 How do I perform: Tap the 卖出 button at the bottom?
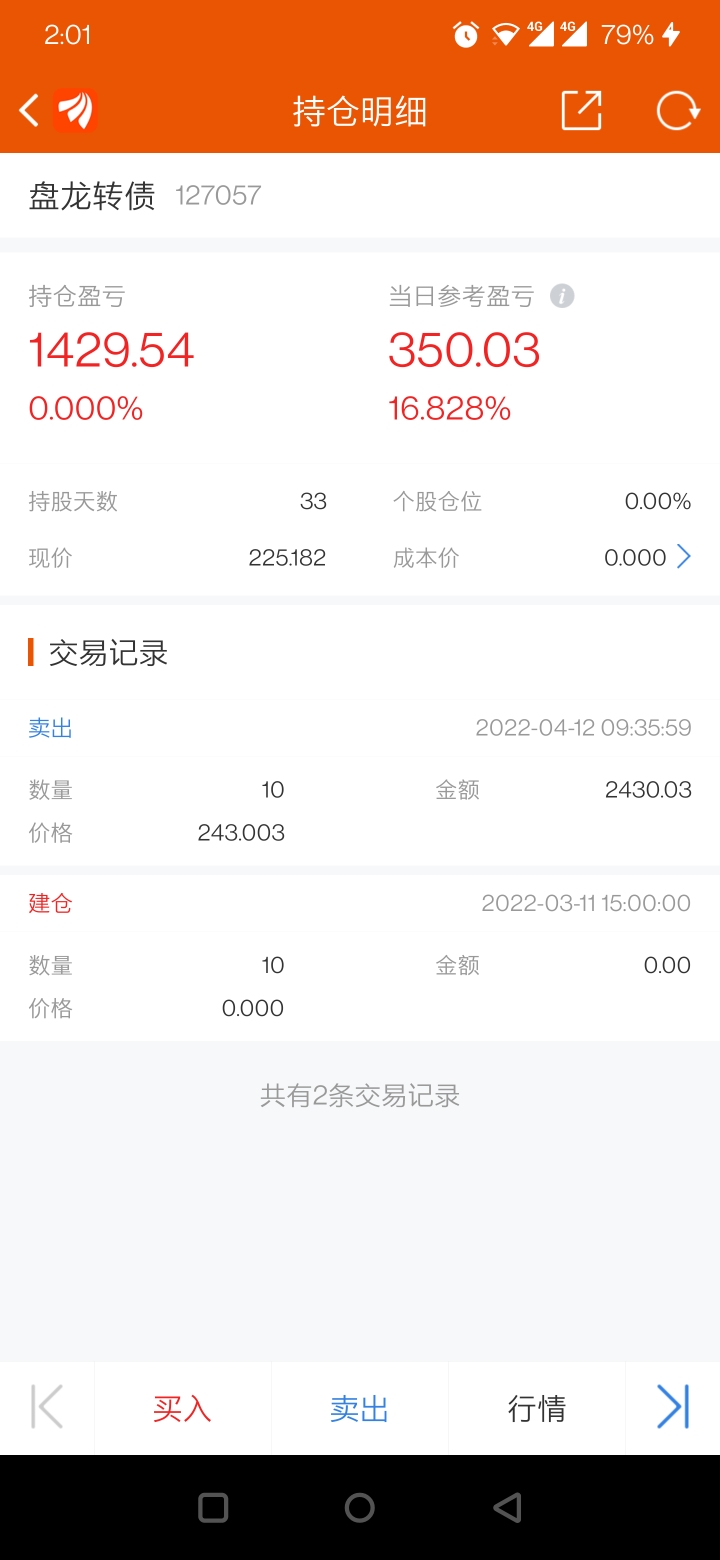click(x=359, y=1408)
